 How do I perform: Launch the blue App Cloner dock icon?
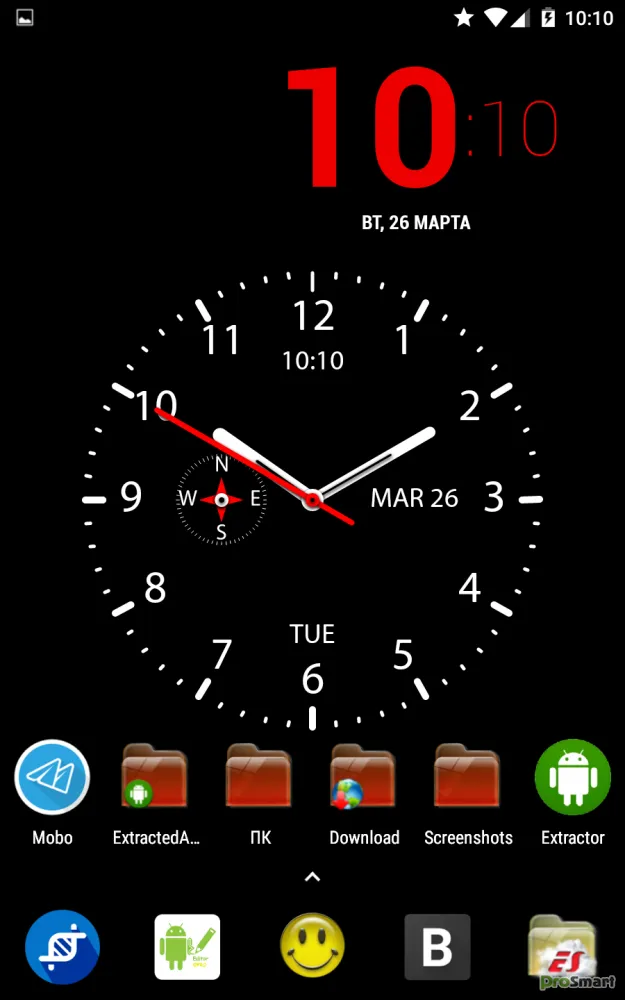[x=62, y=946]
